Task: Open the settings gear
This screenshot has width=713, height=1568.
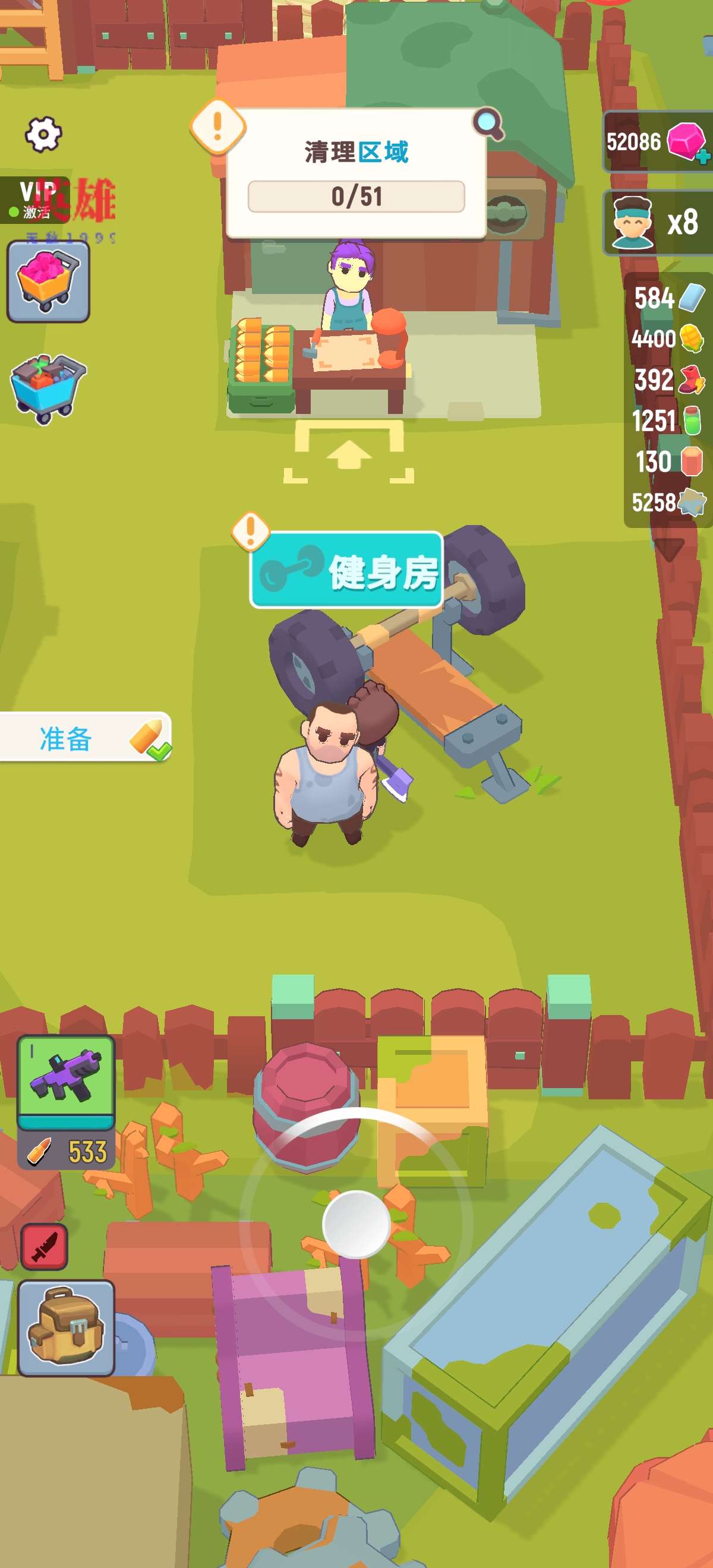Action: pyautogui.click(x=43, y=133)
